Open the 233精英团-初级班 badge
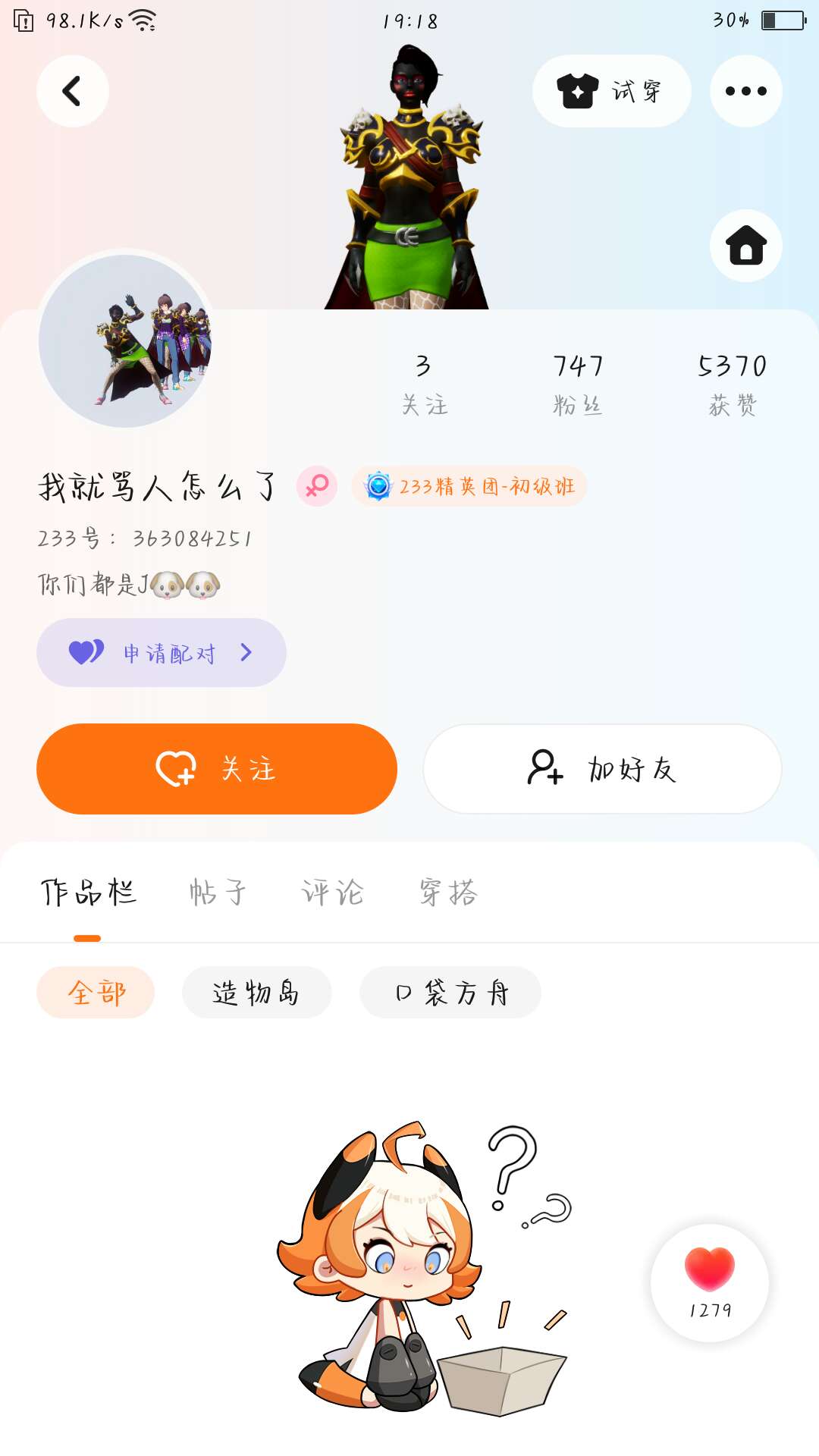This screenshot has height=1456, width=819. tap(469, 486)
